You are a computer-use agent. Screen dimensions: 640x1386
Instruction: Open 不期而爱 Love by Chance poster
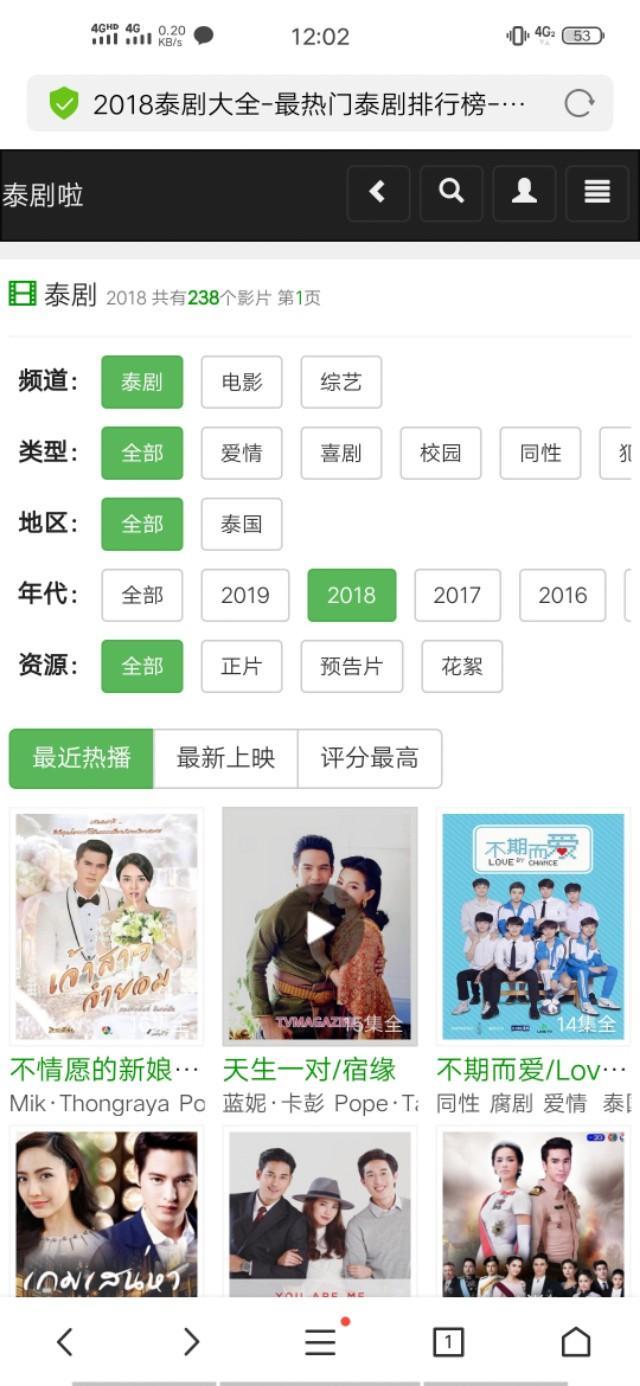click(532, 926)
